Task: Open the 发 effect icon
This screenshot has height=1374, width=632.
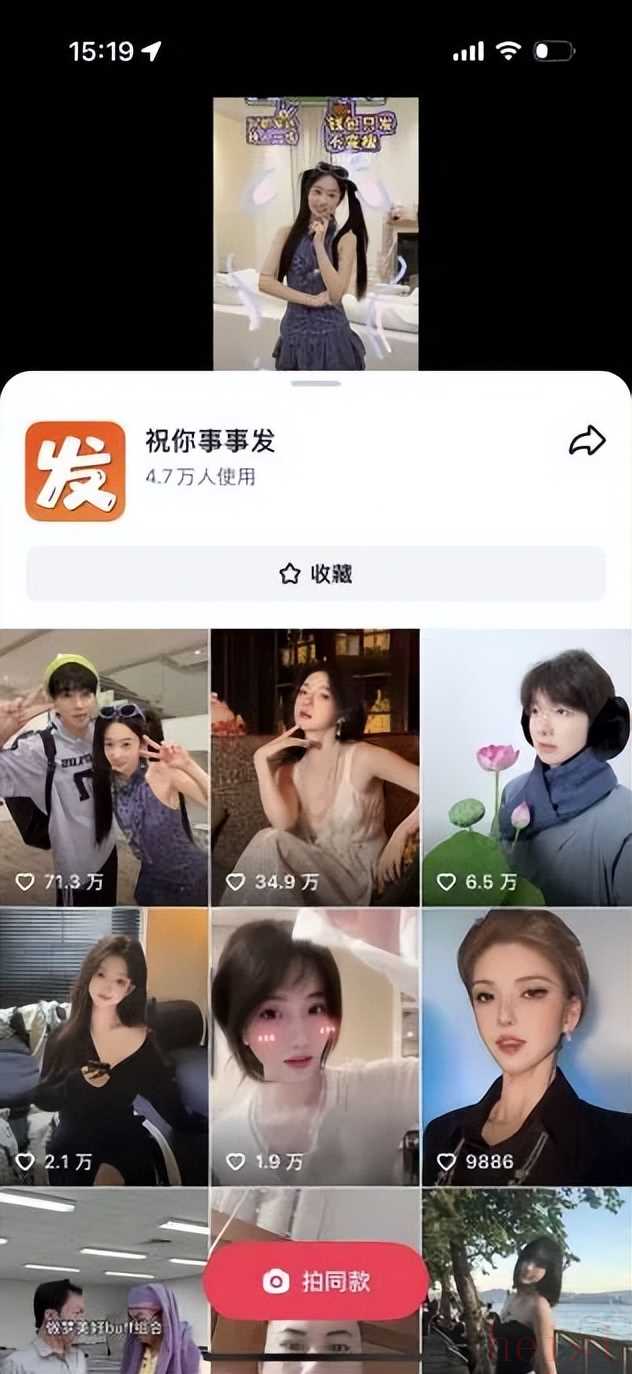Action: point(75,471)
